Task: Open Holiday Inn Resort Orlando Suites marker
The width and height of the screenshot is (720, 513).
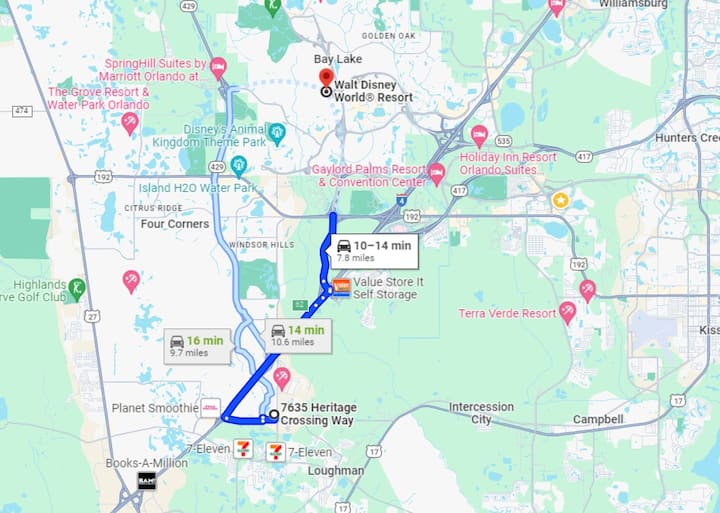Action: pyautogui.click(x=479, y=135)
